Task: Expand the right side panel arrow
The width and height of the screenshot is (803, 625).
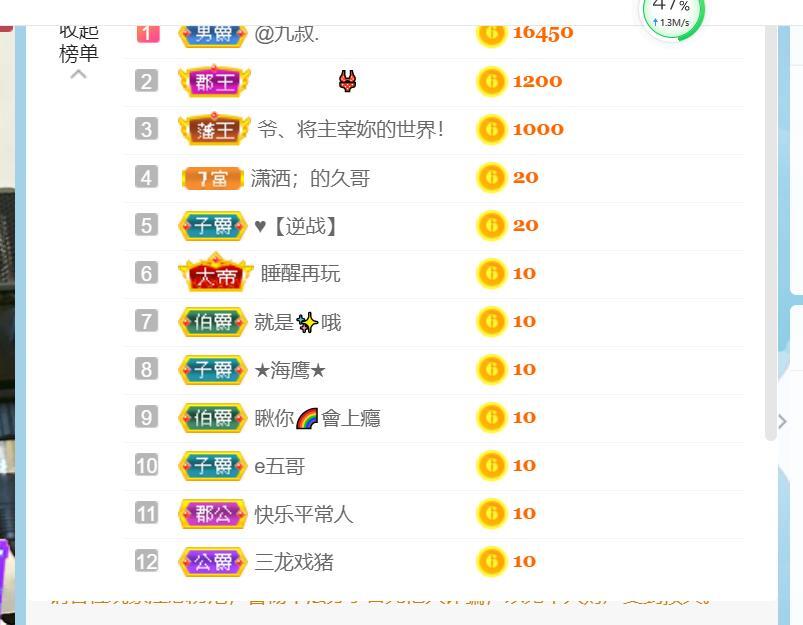Action: click(x=782, y=421)
